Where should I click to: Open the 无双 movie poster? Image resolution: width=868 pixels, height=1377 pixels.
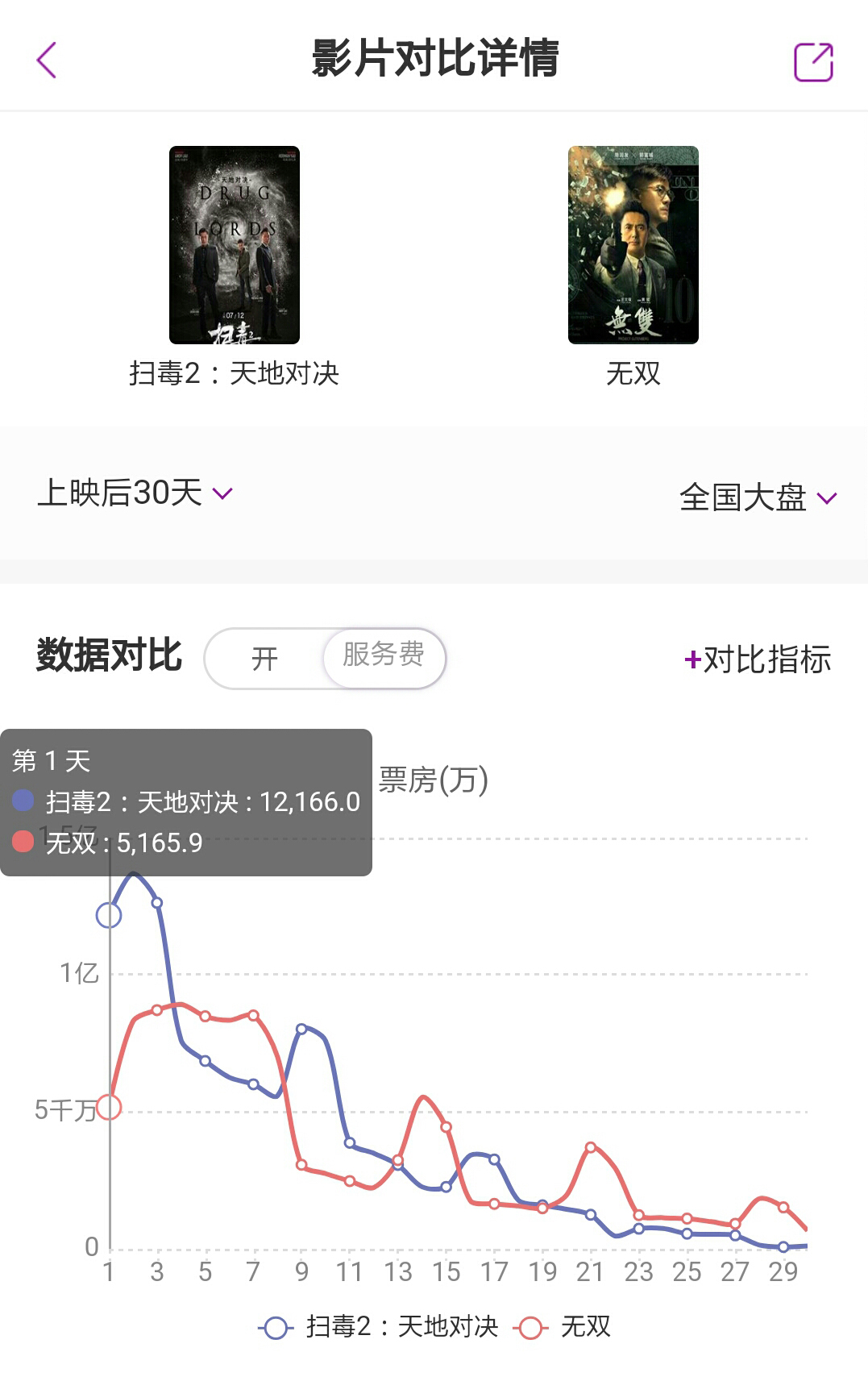pyautogui.click(x=633, y=245)
